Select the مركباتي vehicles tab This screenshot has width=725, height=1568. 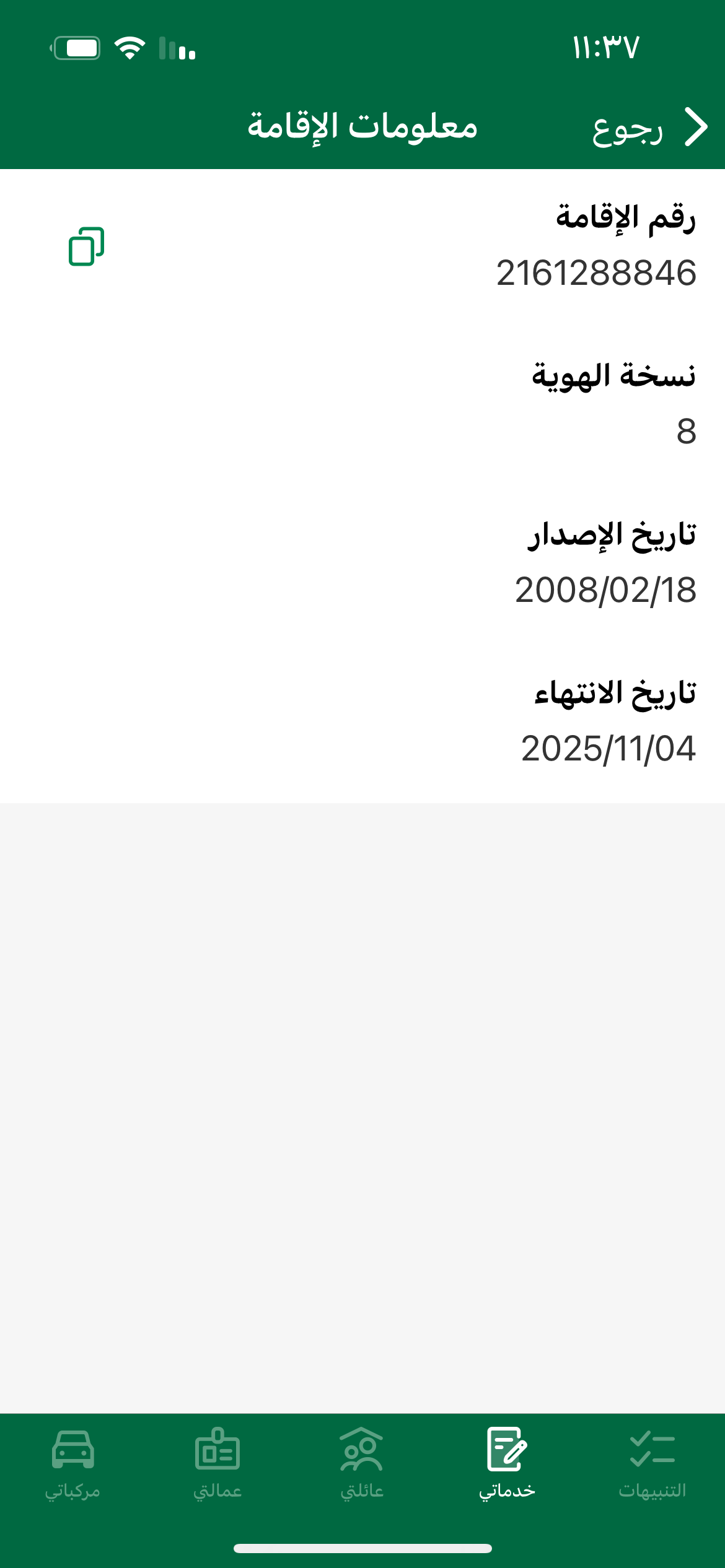click(72, 1464)
